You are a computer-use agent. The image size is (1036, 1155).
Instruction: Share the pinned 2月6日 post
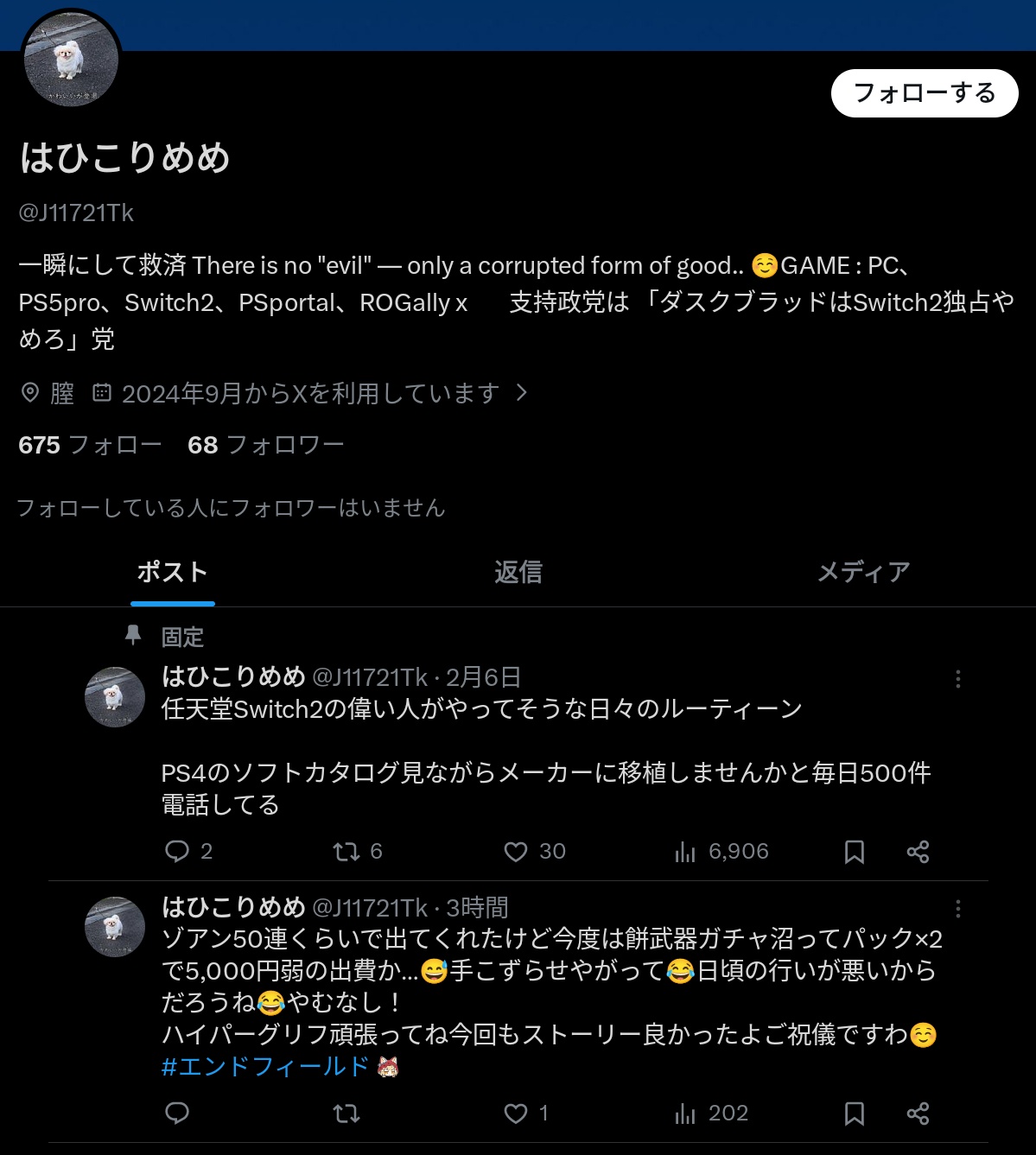click(x=918, y=852)
